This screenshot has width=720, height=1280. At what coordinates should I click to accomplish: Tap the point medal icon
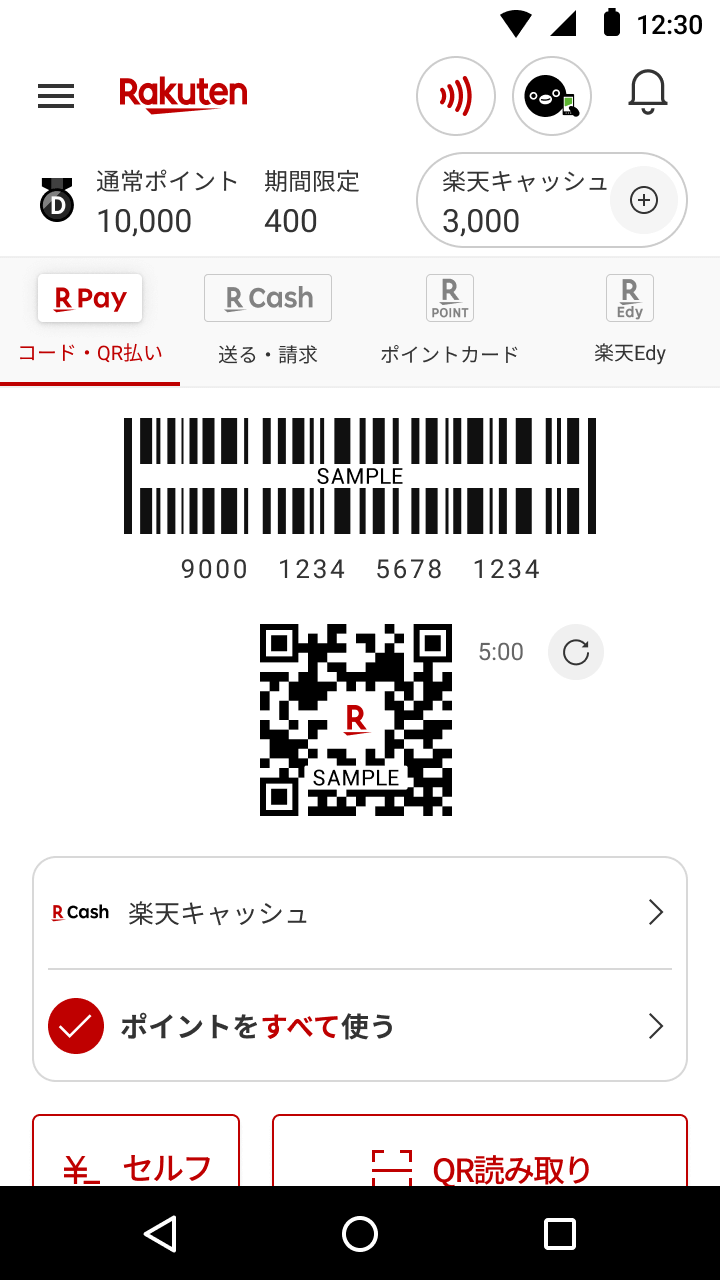click(x=57, y=200)
